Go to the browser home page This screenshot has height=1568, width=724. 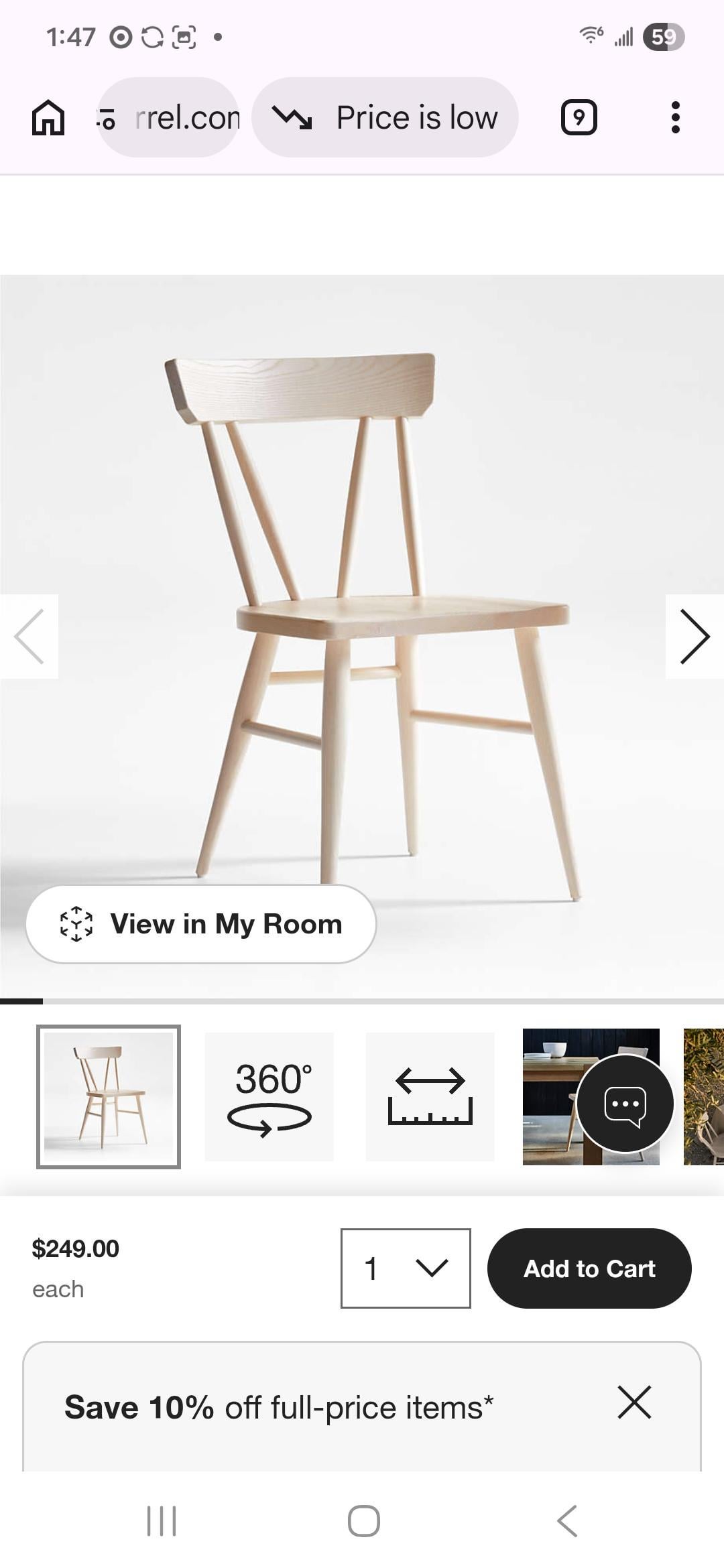[48, 118]
